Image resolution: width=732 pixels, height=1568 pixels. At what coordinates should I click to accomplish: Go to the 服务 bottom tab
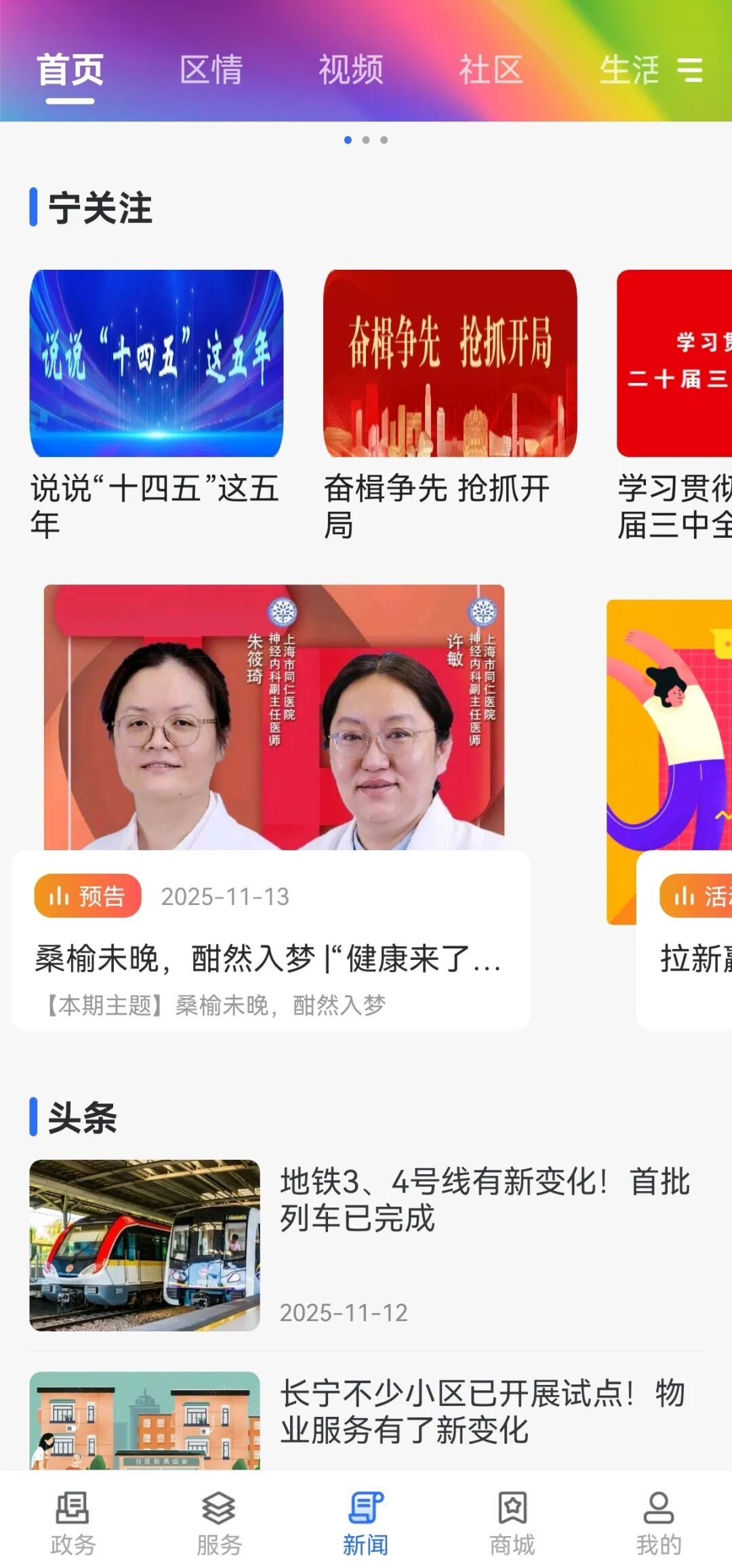(219, 1522)
